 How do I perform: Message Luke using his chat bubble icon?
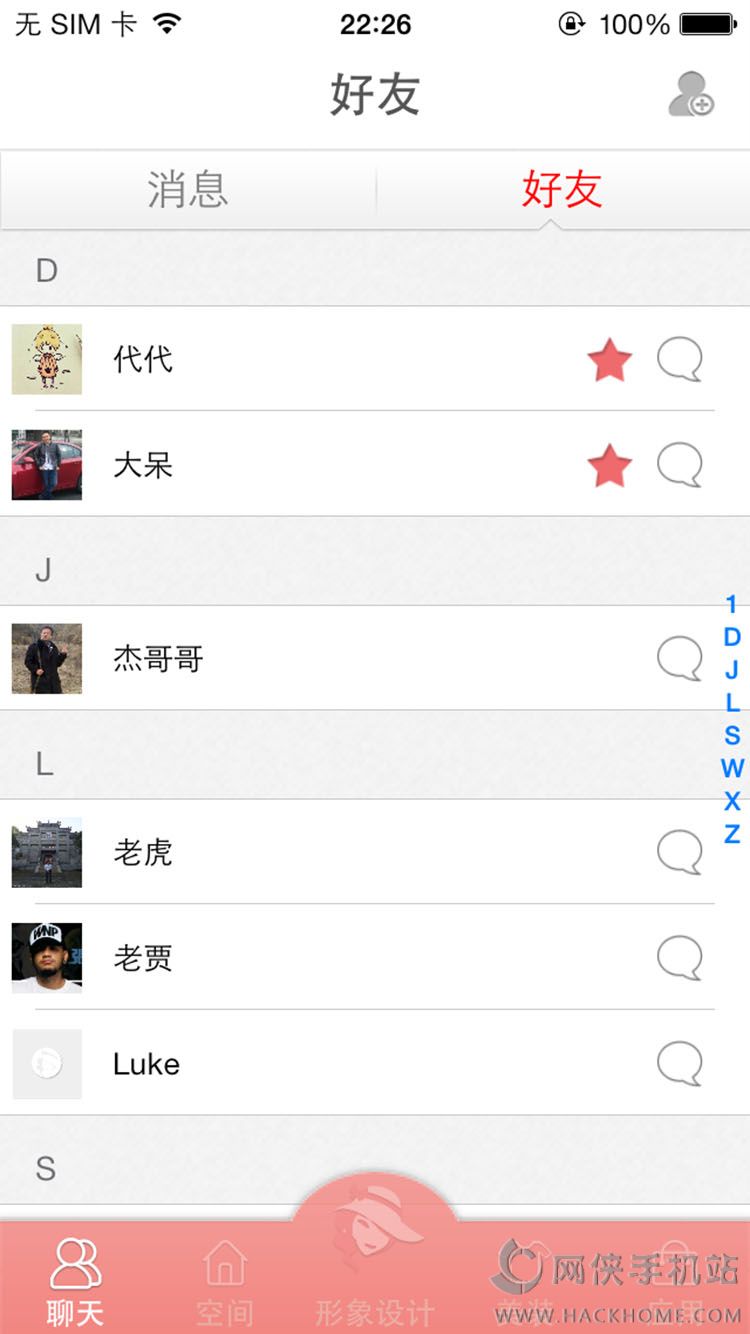(x=680, y=1064)
